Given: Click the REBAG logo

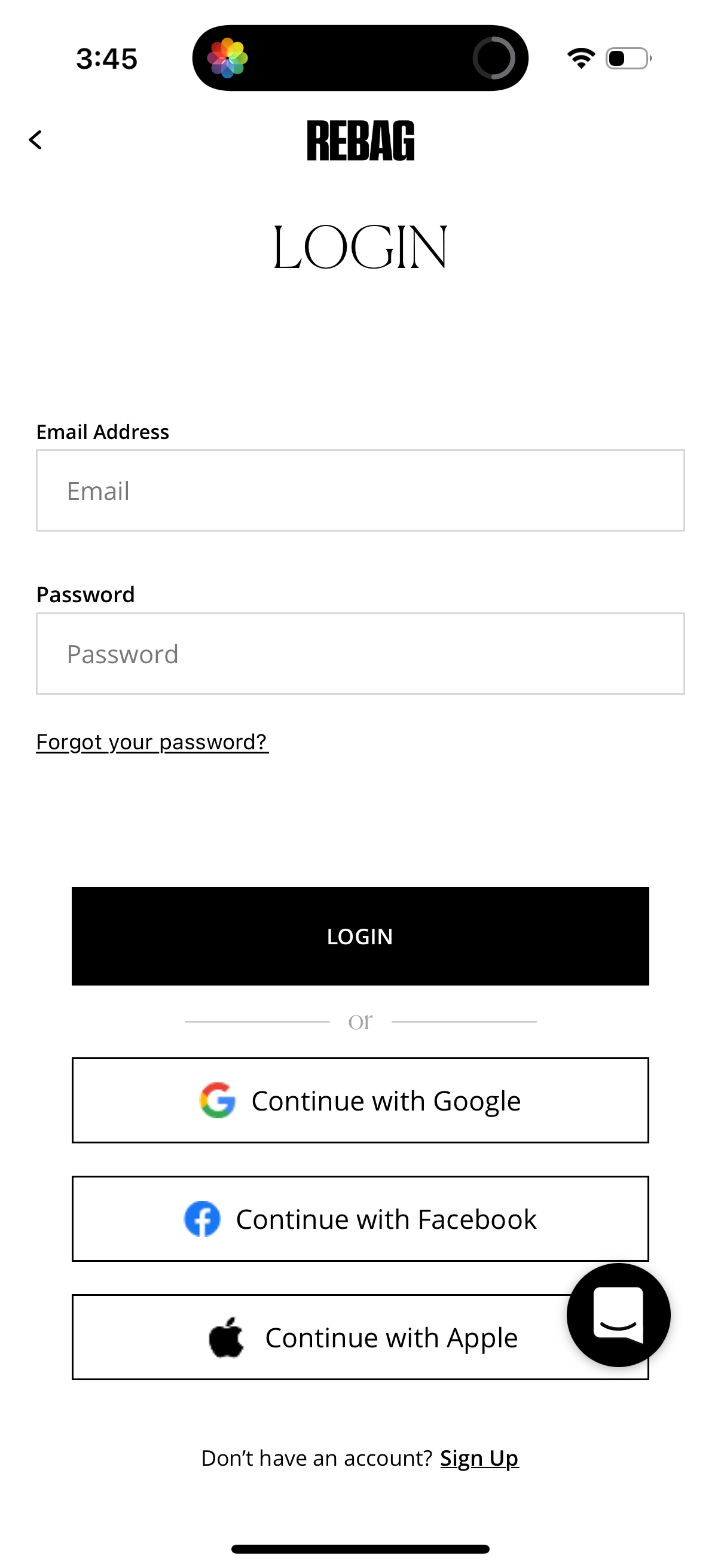Looking at the screenshot, I should 360,141.
